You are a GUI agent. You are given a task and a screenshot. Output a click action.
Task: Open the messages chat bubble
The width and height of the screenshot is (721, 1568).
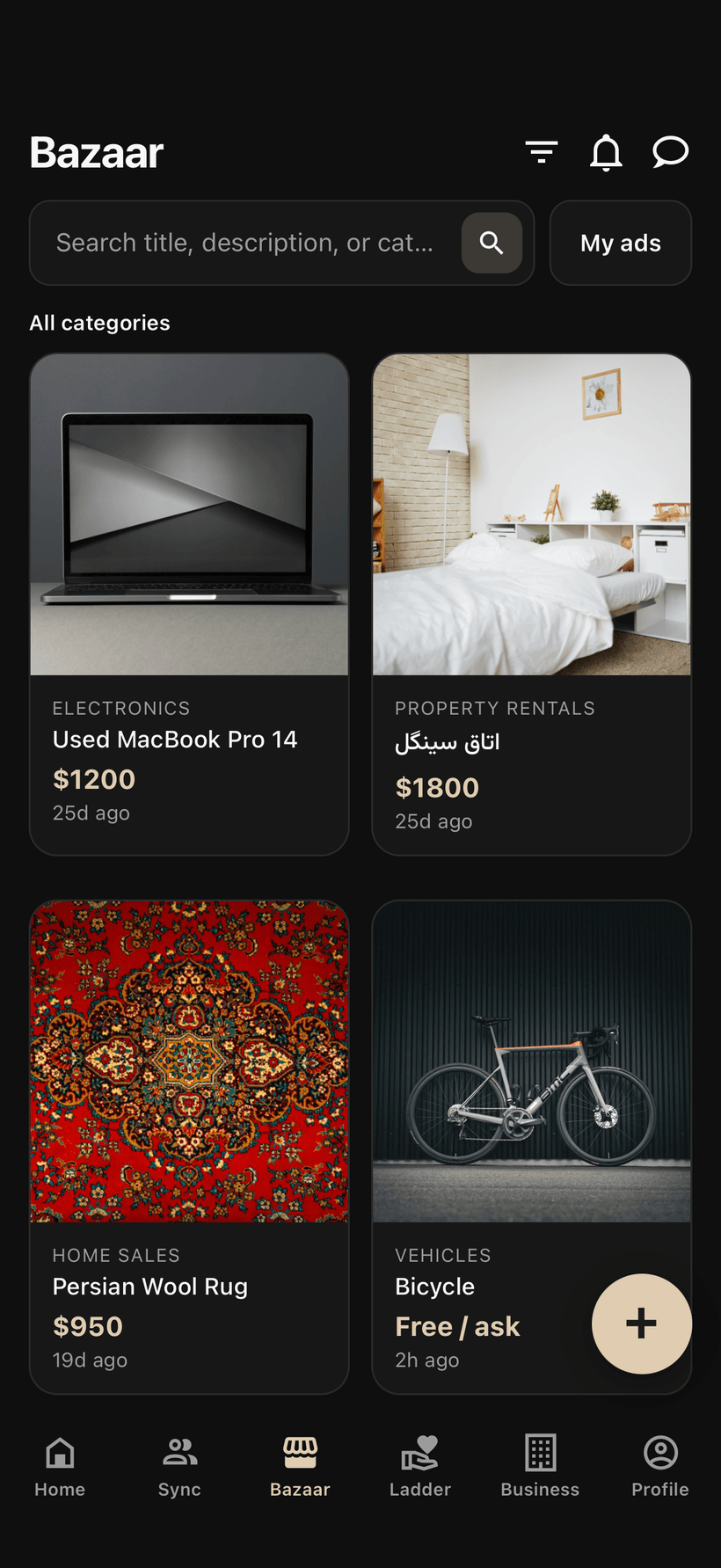click(670, 152)
